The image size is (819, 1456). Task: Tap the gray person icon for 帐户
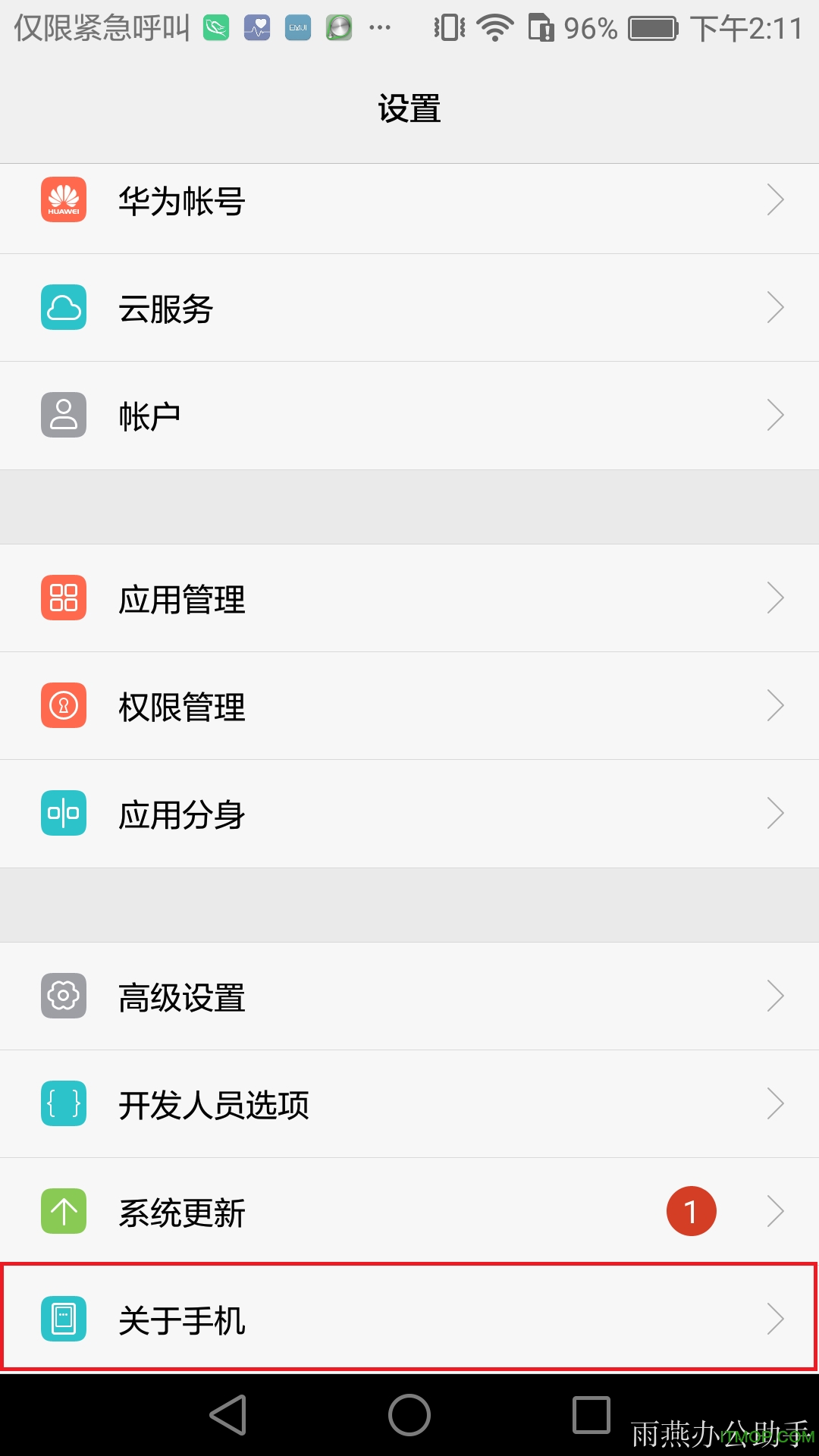coord(63,414)
